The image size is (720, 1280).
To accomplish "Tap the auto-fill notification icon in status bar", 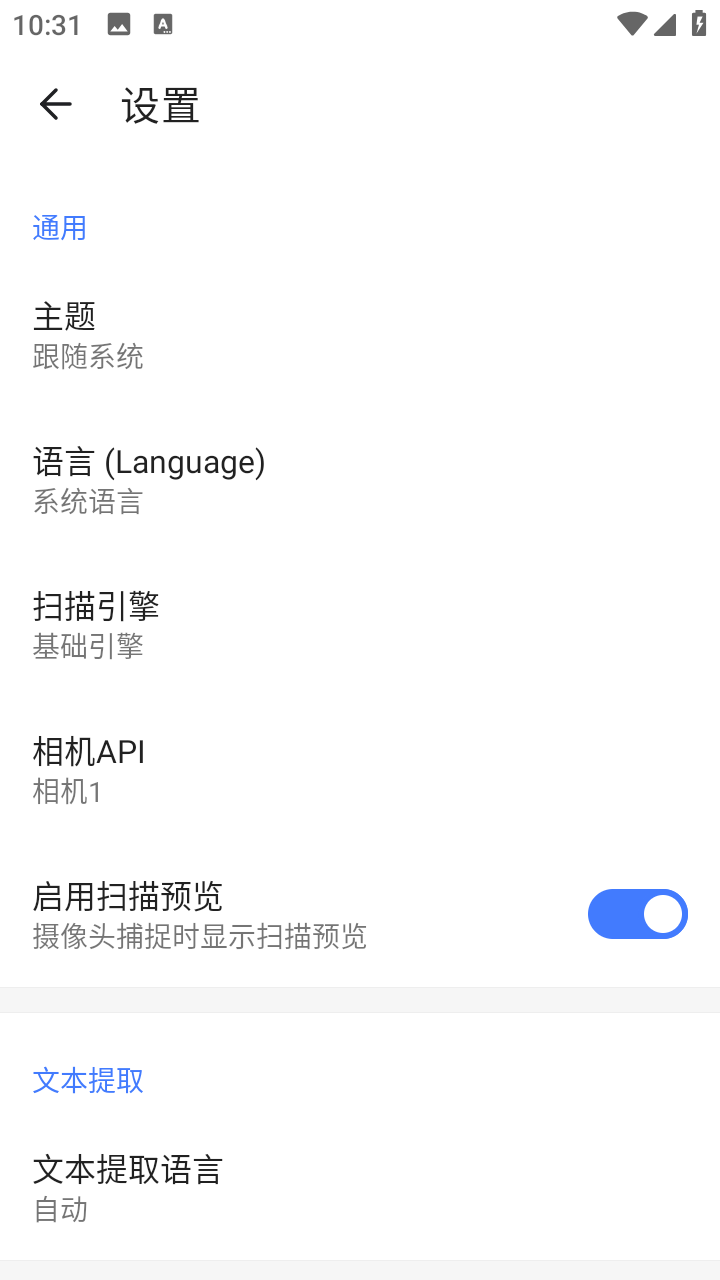I will pyautogui.click(x=161, y=24).
